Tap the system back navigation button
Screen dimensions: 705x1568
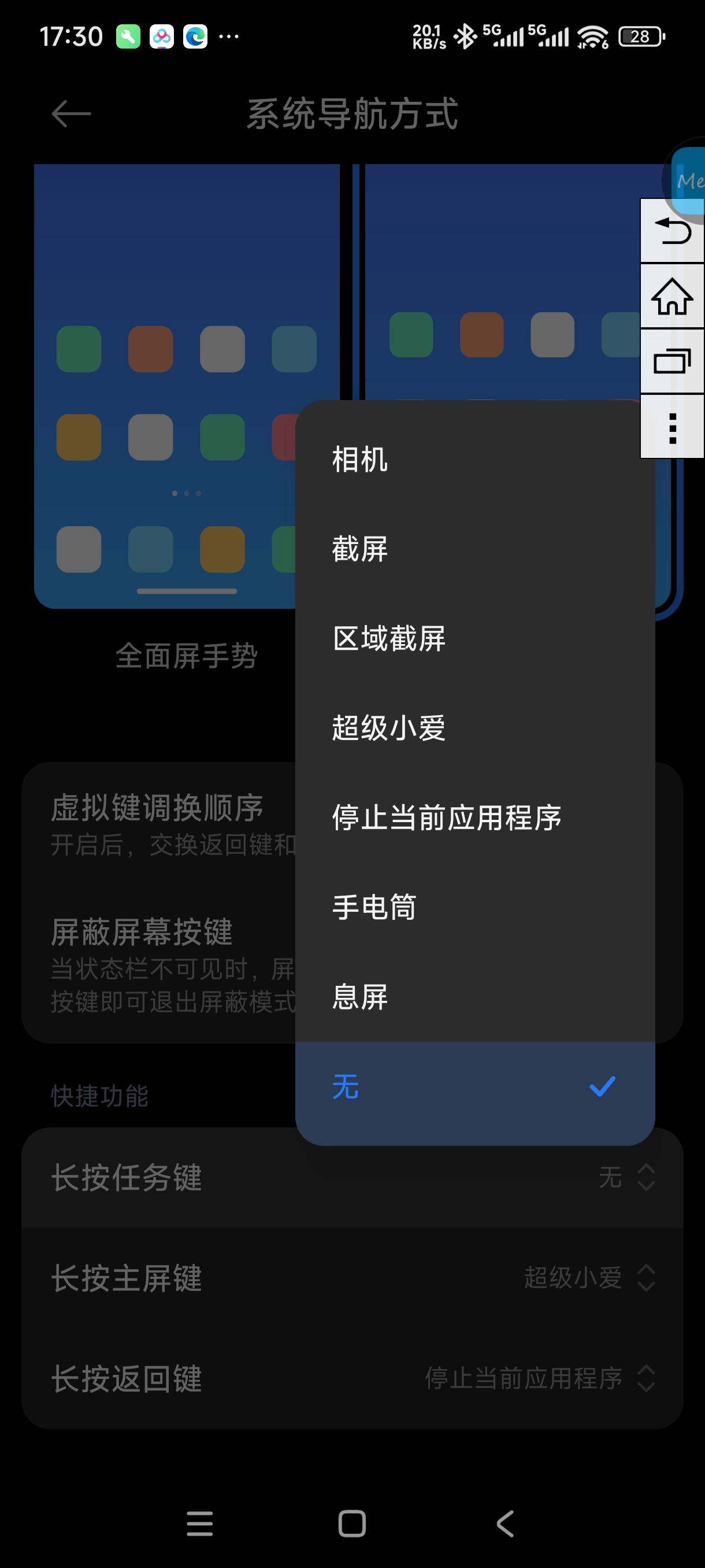505,1523
